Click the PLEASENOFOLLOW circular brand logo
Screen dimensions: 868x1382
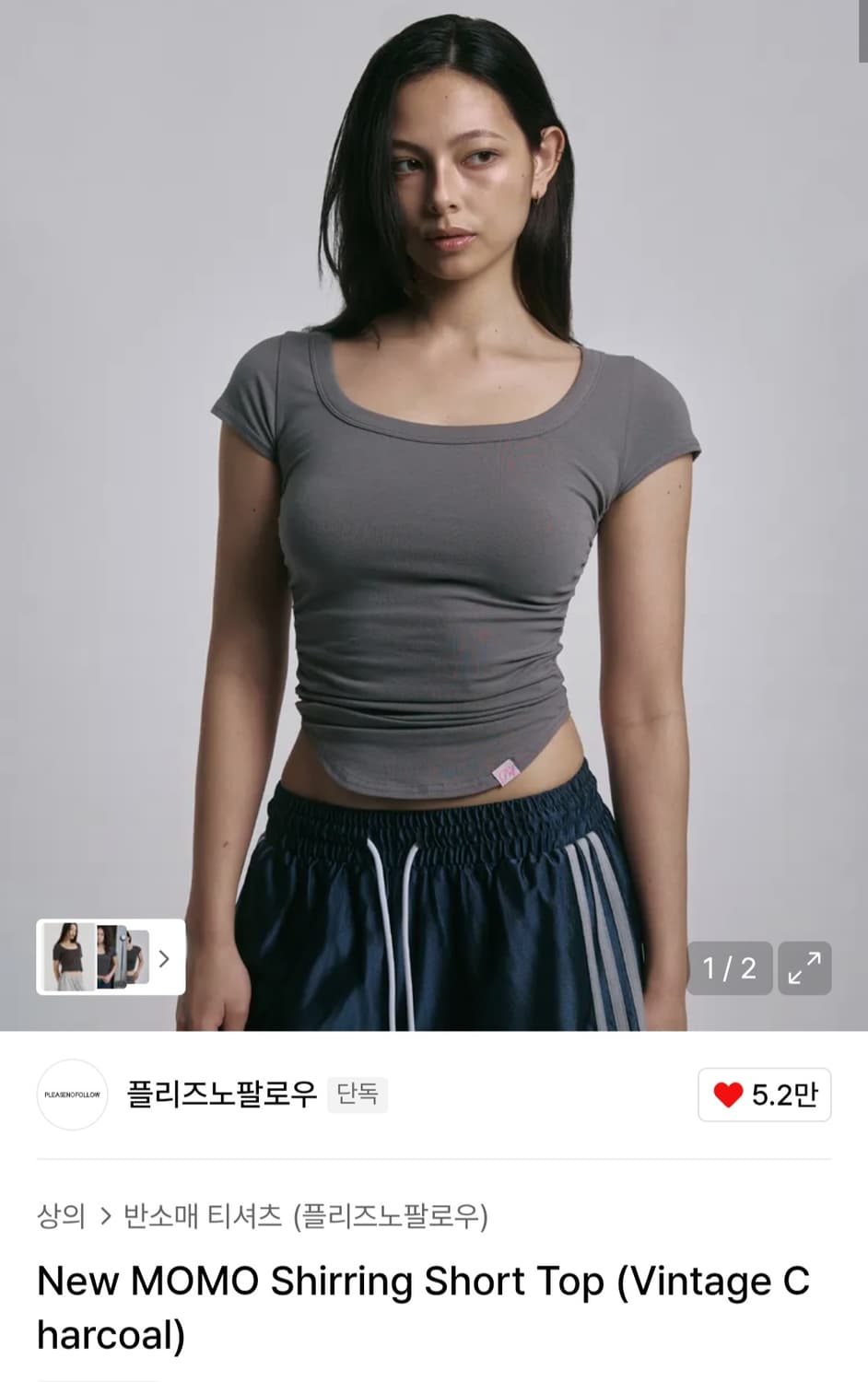point(71,1095)
